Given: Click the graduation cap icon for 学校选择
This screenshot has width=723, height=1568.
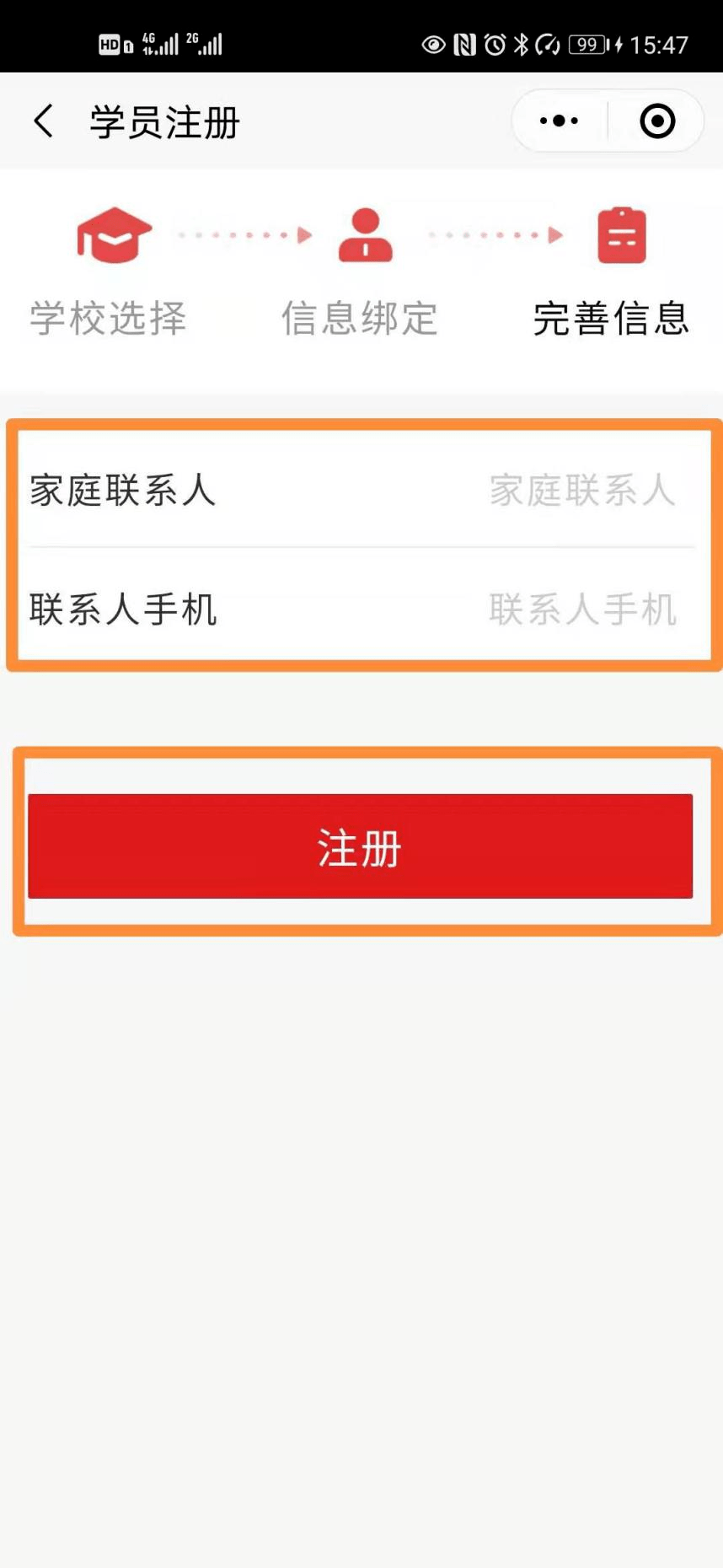Looking at the screenshot, I should click(x=113, y=234).
